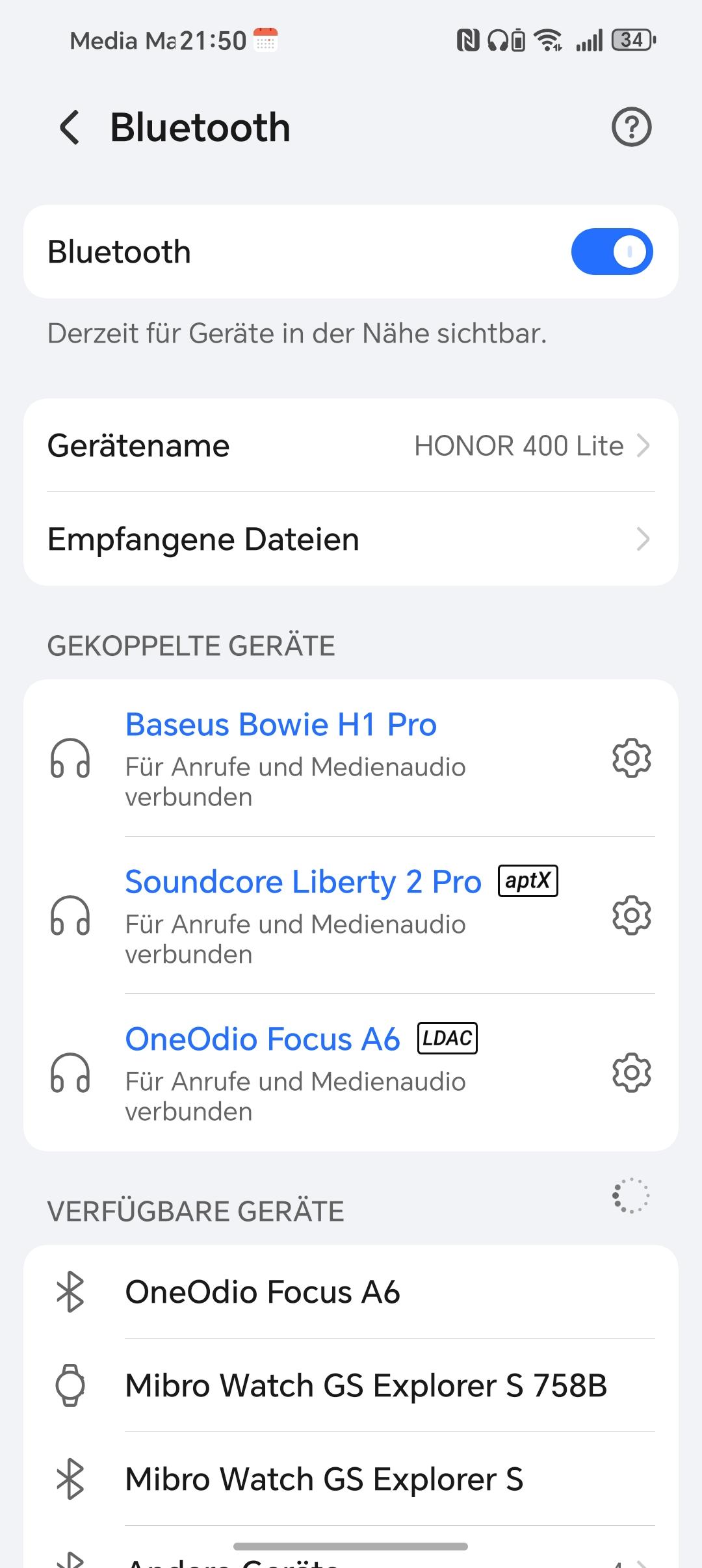
Task: Turn off the Bluetooth switch
Action: click(x=612, y=252)
